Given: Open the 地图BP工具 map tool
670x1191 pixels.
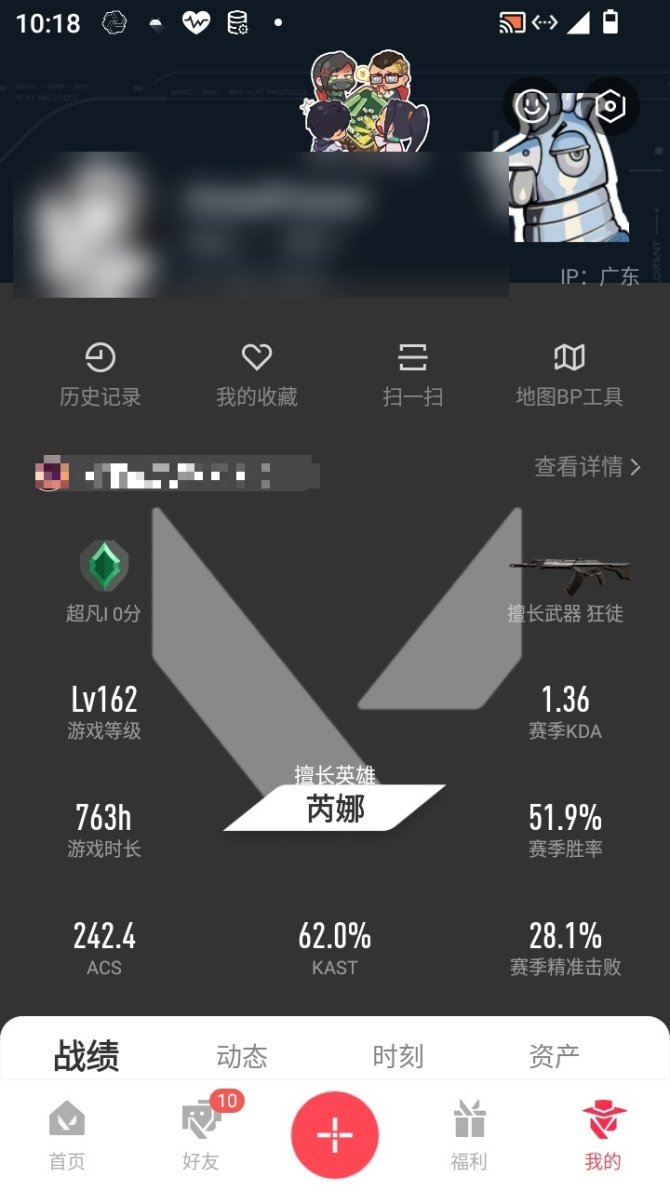Looking at the screenshot, I should click(x=569, y=374).
